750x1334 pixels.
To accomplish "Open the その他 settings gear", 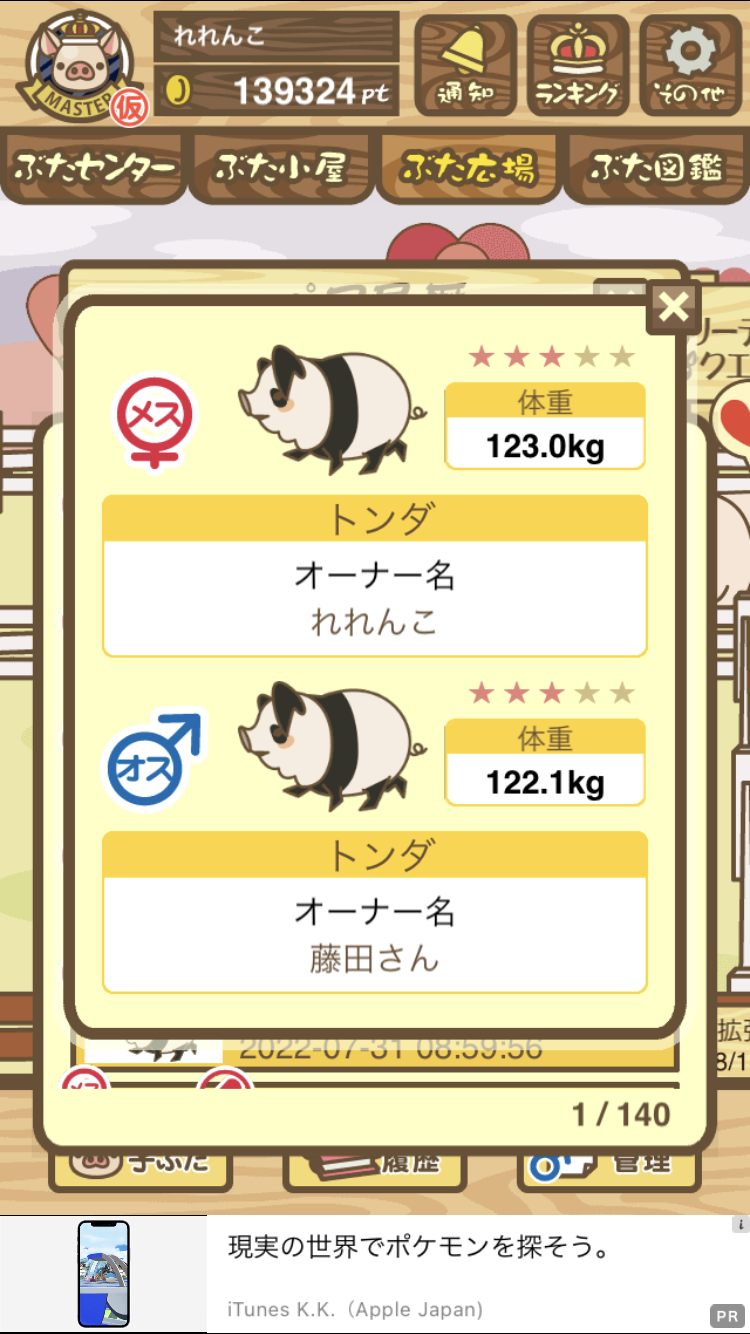I will (690, 65).
